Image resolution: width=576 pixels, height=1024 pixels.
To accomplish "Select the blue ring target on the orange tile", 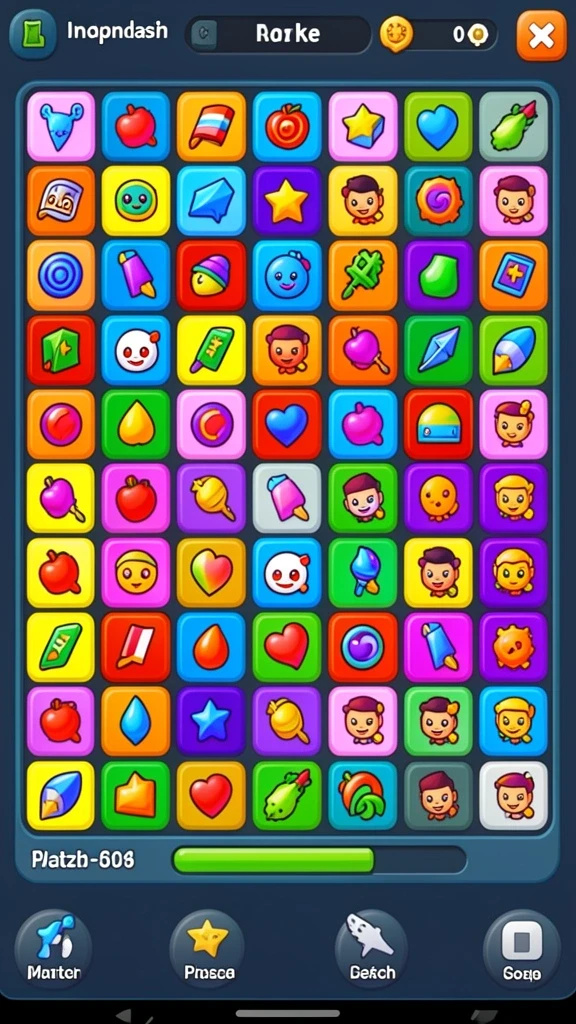I will pos(61,275).
